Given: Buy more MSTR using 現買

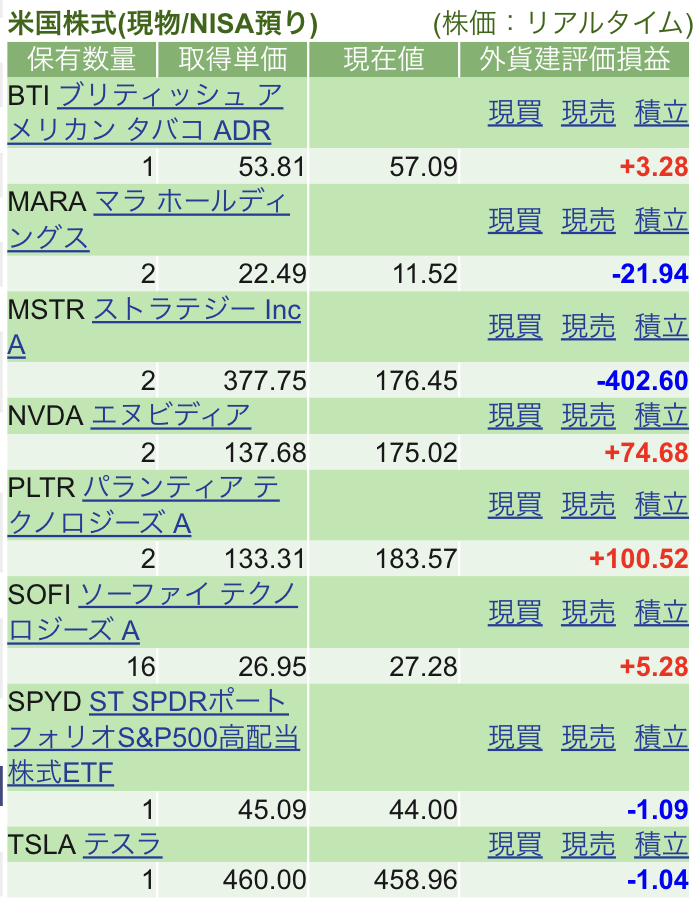Looking at the screenshot, I should [514, 327].
